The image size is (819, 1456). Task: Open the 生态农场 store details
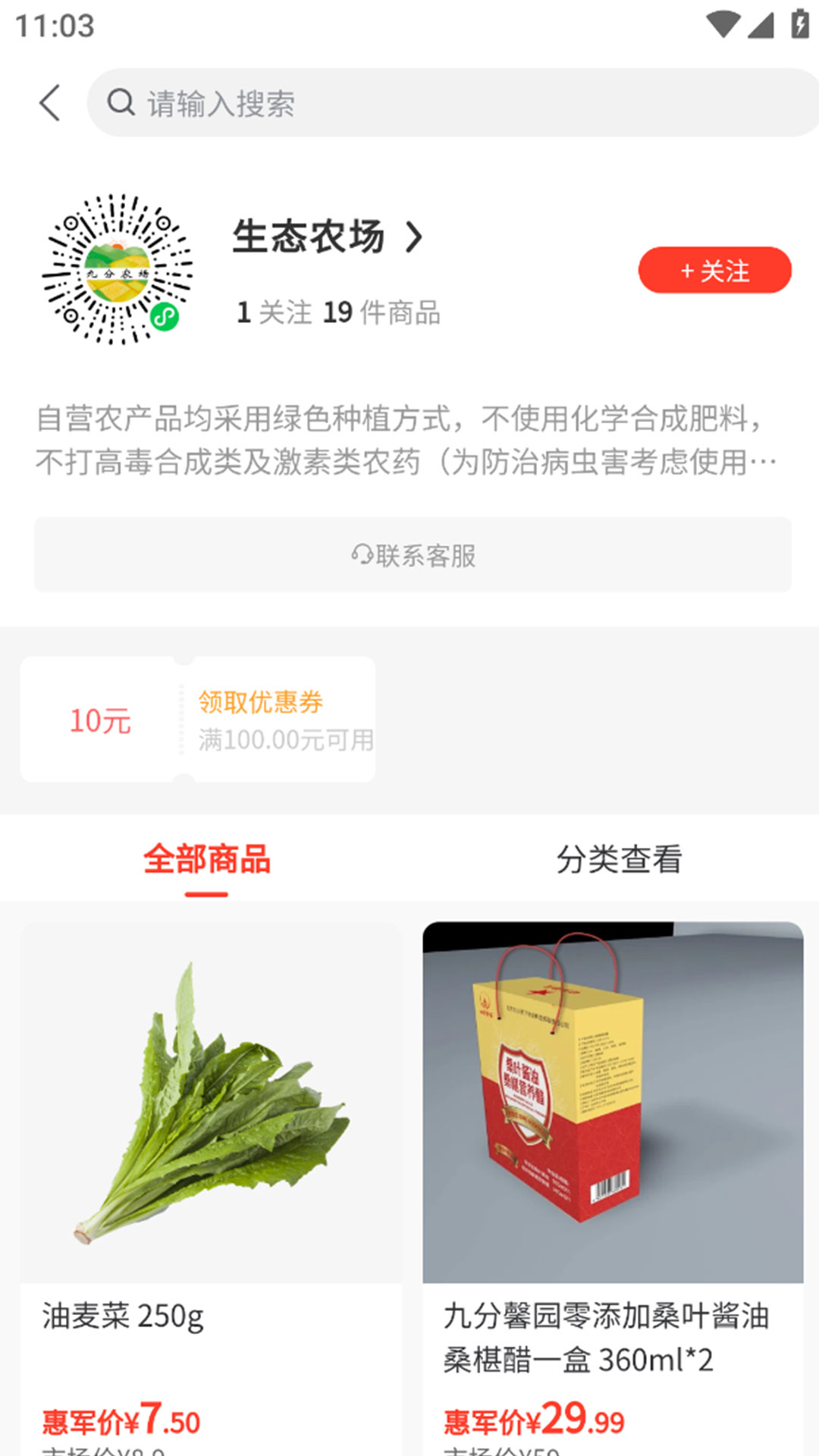(x=326, y=237)
